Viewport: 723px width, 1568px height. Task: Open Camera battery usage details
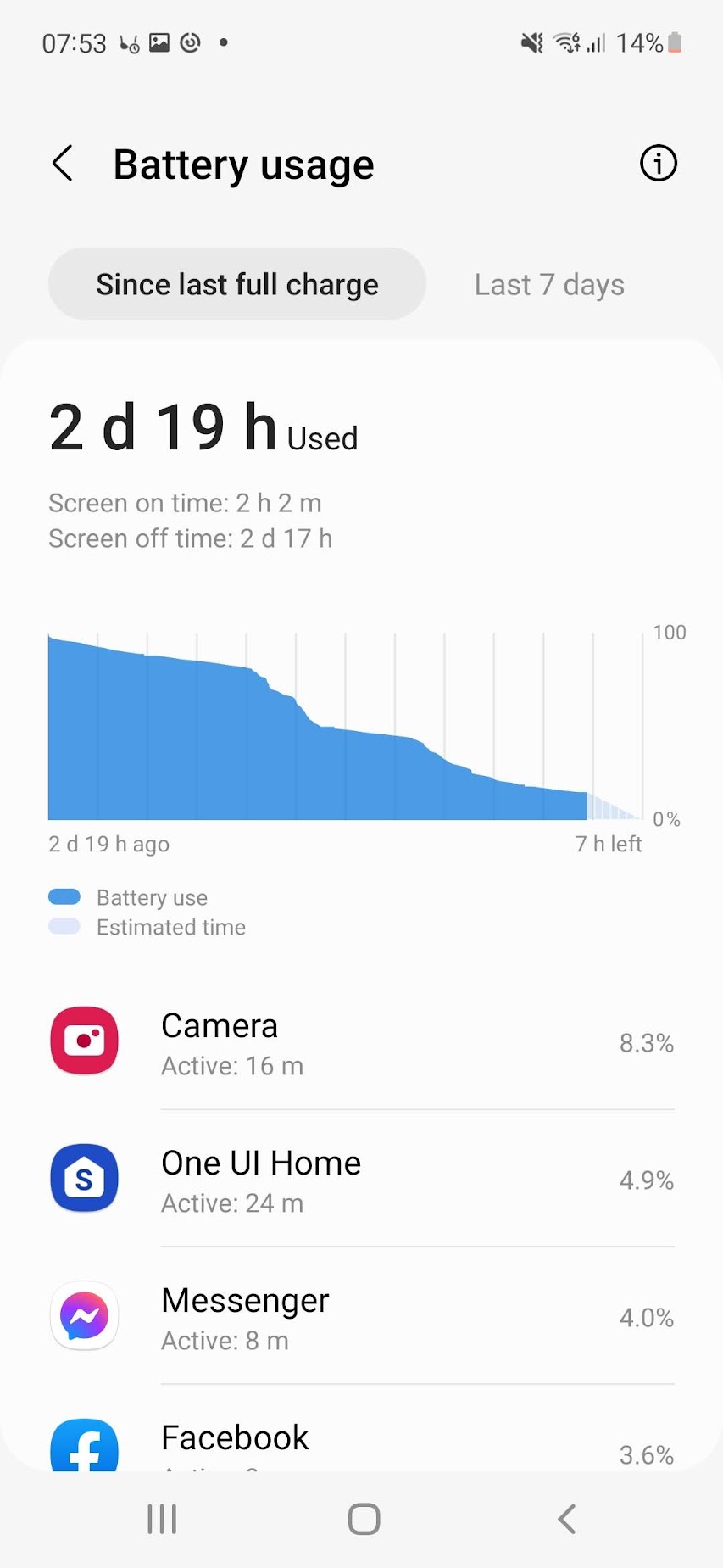pos(362,1041)
